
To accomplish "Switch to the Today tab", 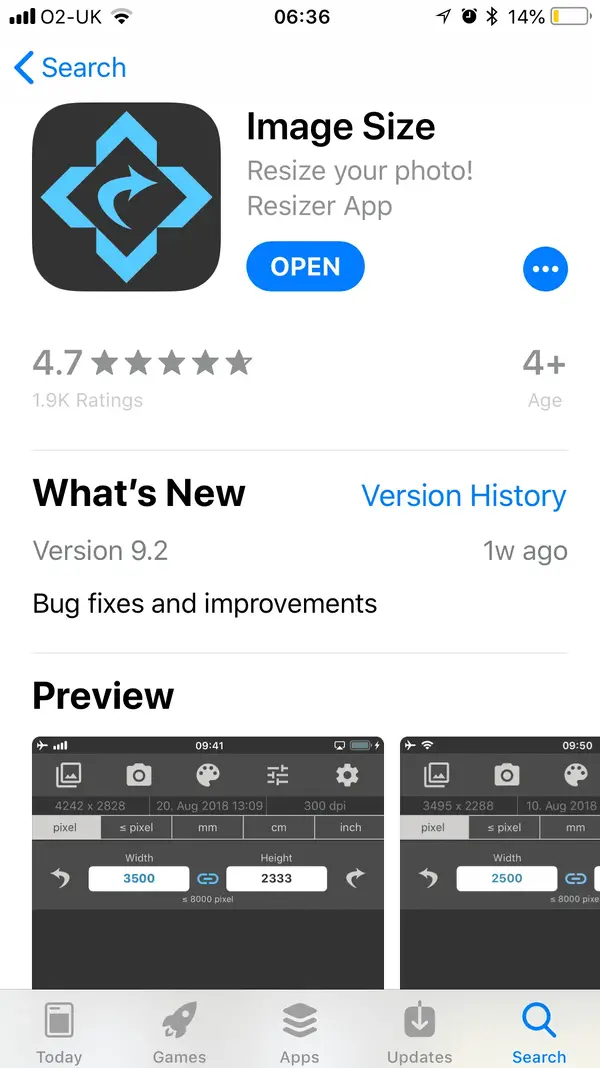I will coord(60,1032).
